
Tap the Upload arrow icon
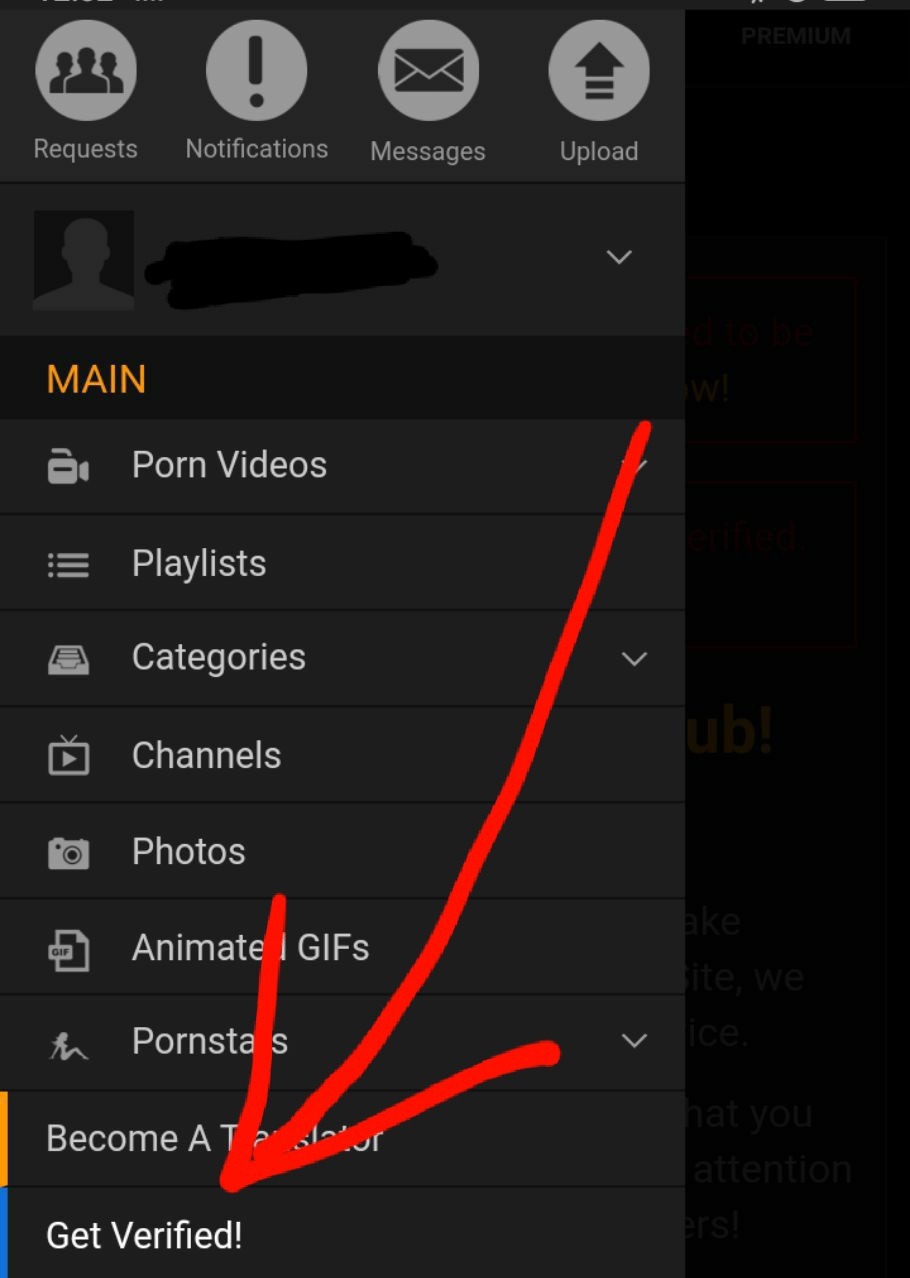coord(599,70)
